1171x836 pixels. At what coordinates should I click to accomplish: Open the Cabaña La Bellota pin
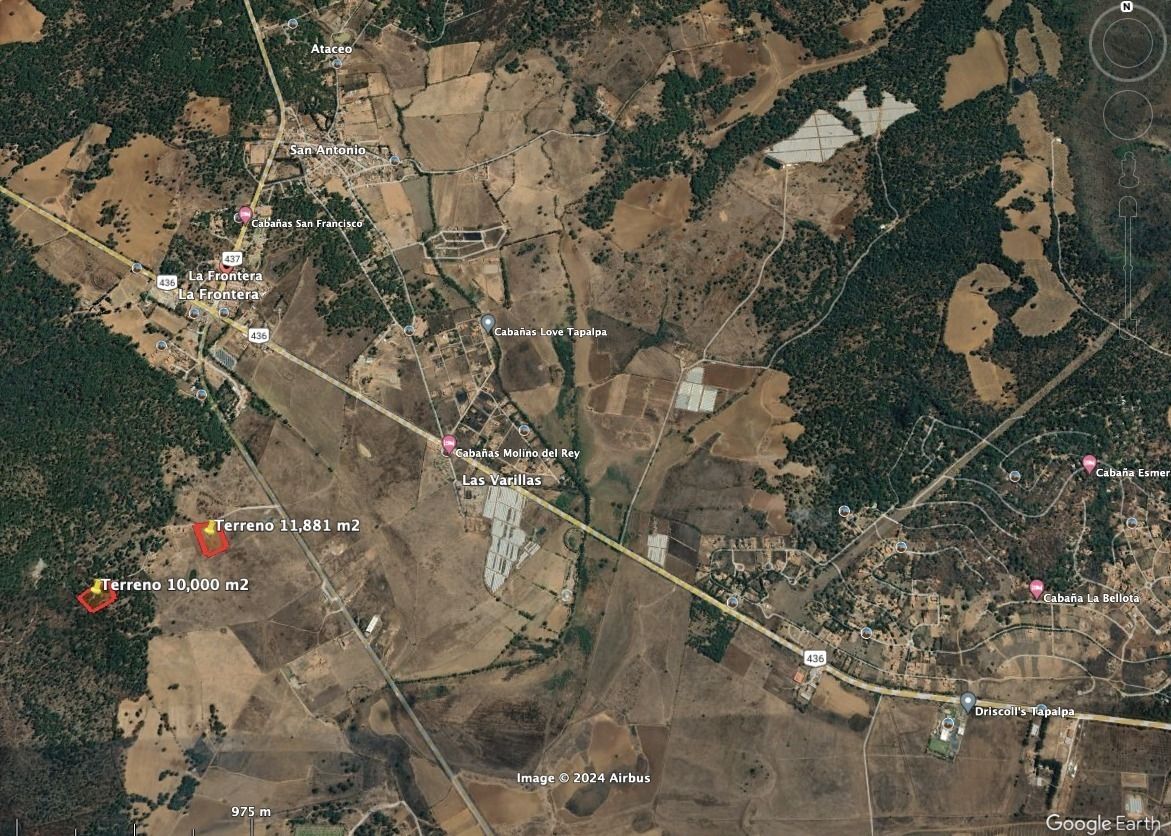(x=1036, y=588)
